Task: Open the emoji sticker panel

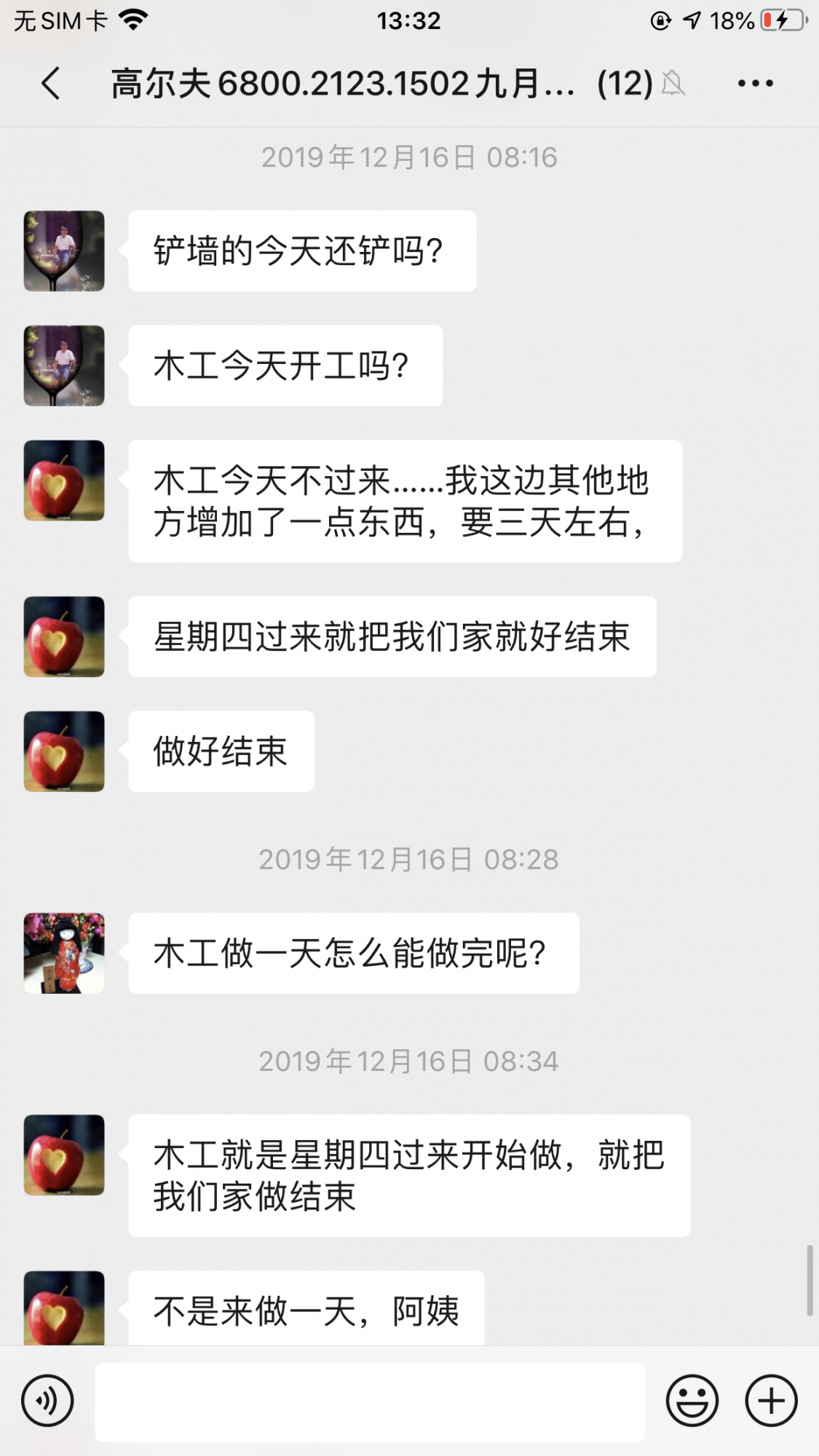Action: 692,1401
